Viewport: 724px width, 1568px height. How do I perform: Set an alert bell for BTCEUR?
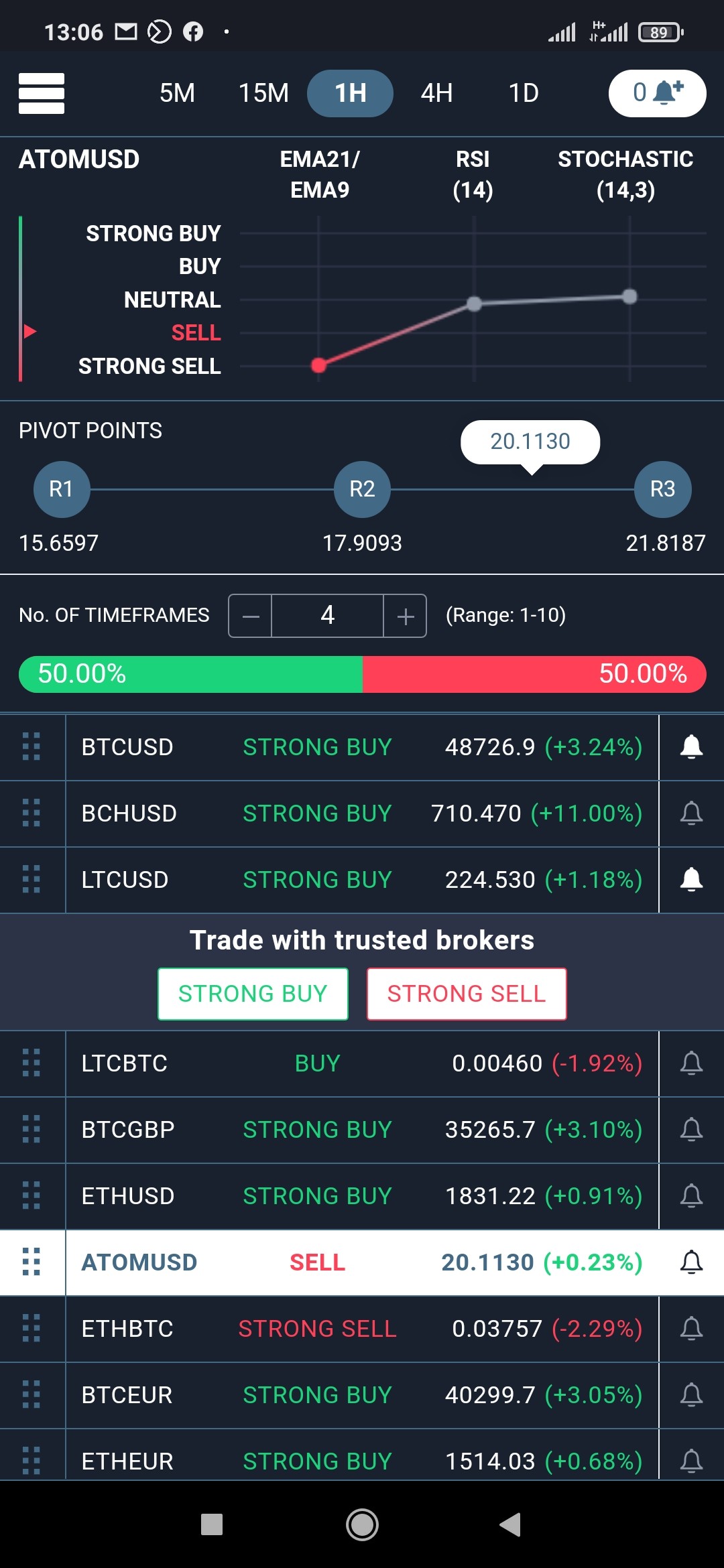(x=691, y=1395)
